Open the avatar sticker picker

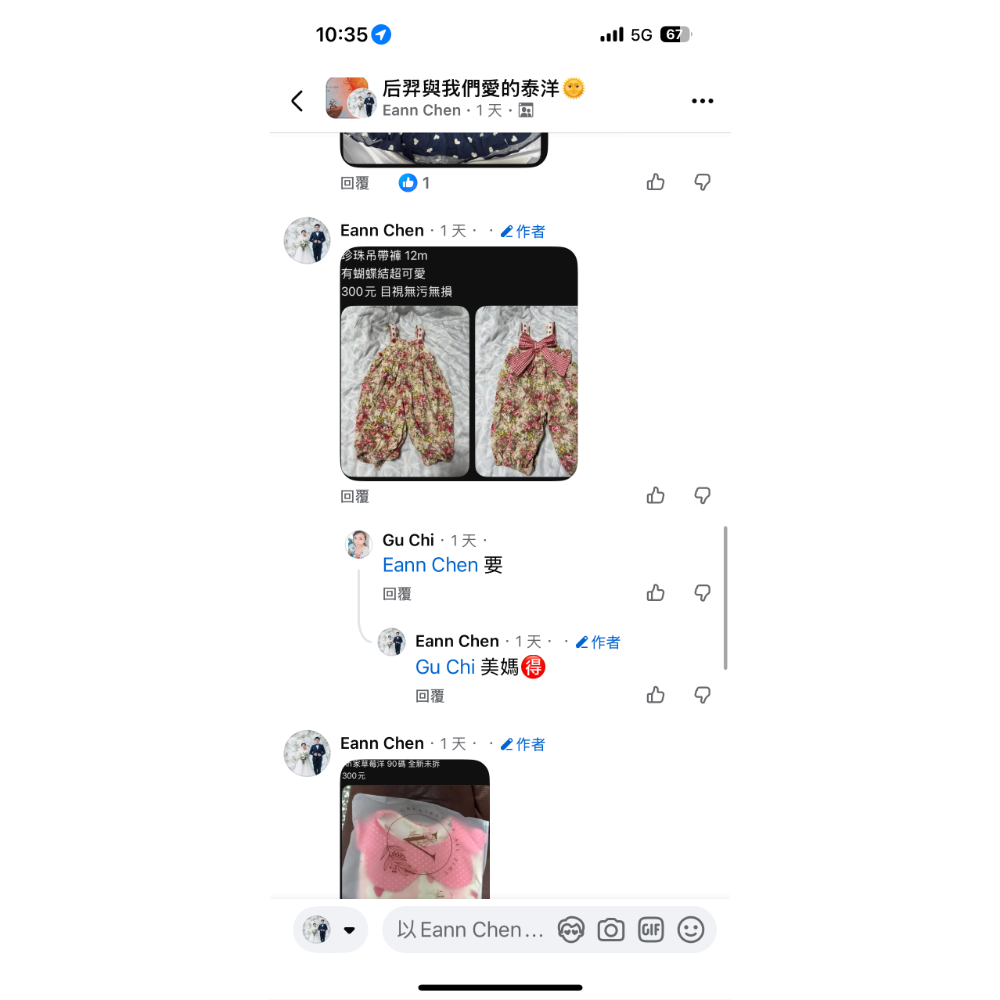click(571, 930)
